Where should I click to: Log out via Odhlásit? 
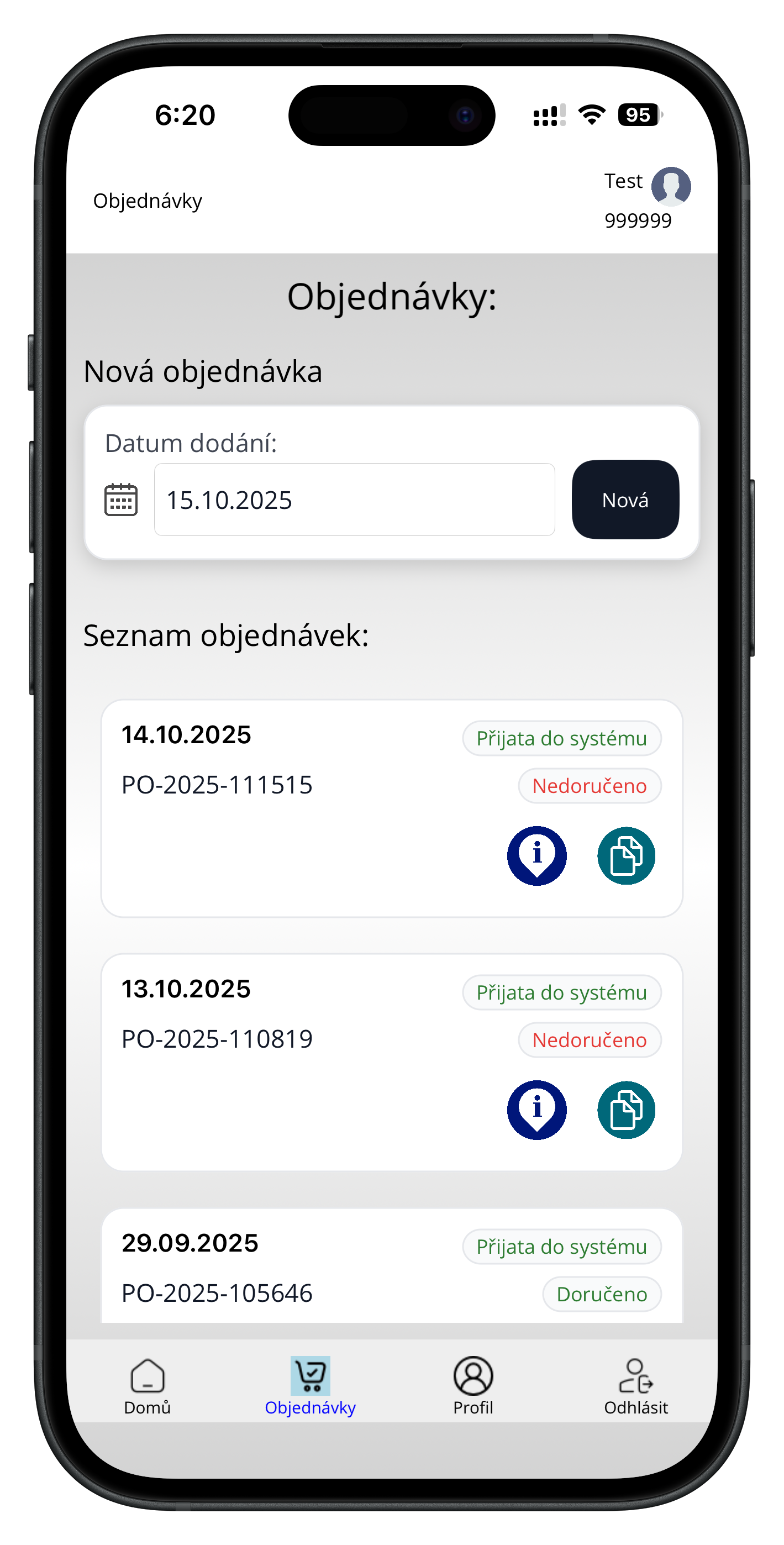635,1386
